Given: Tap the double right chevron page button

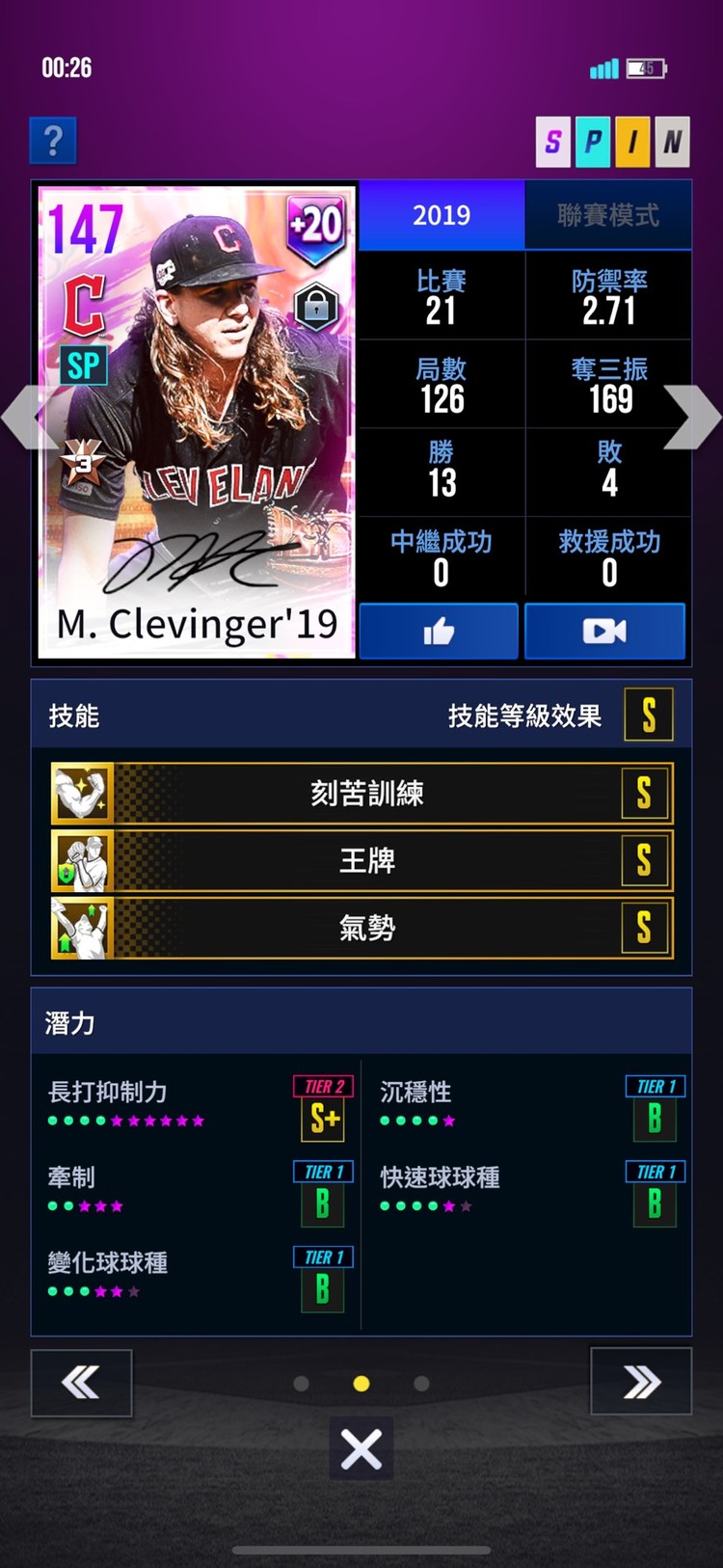Looking at the screenshot, I should point(641,1383).
